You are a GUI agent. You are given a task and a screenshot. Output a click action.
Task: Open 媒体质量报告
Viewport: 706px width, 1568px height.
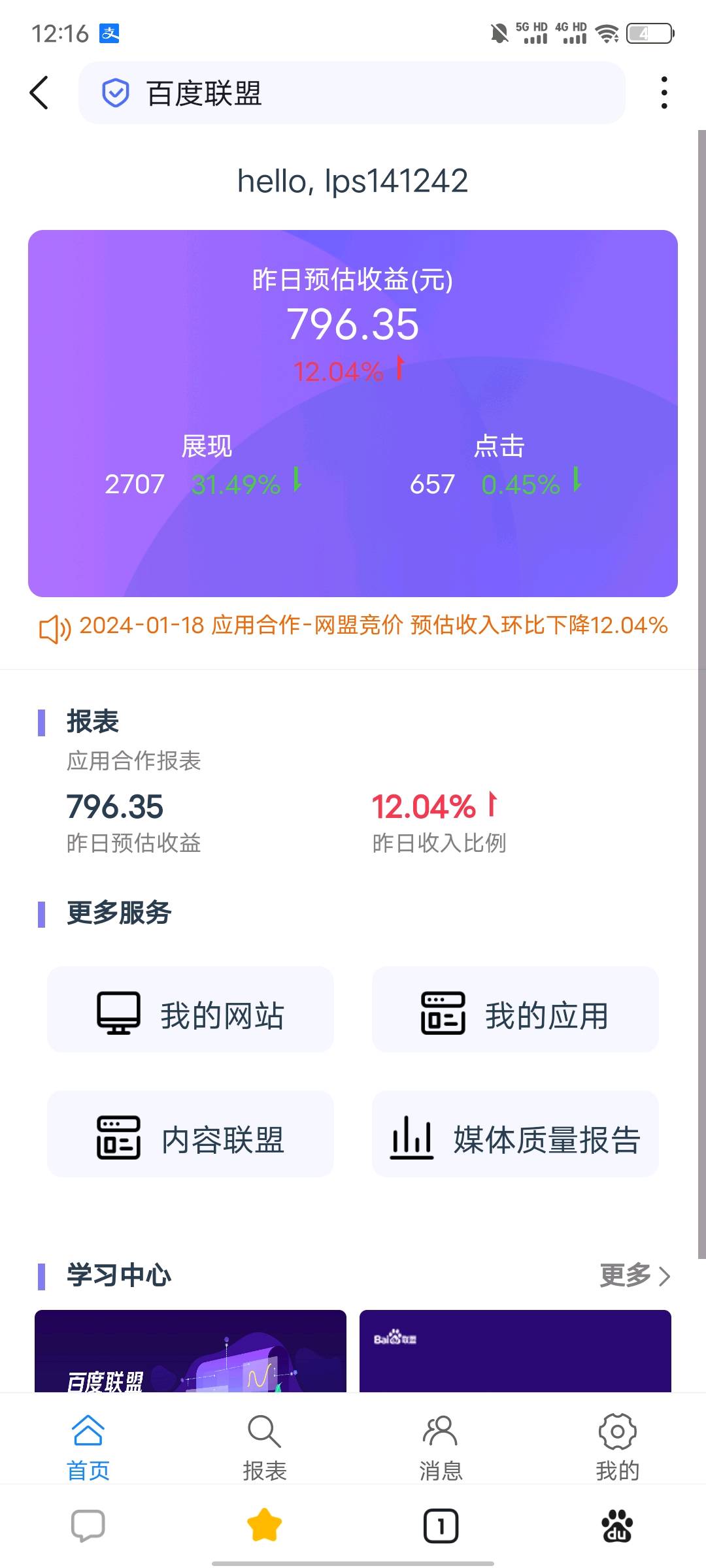[515, 1134]
